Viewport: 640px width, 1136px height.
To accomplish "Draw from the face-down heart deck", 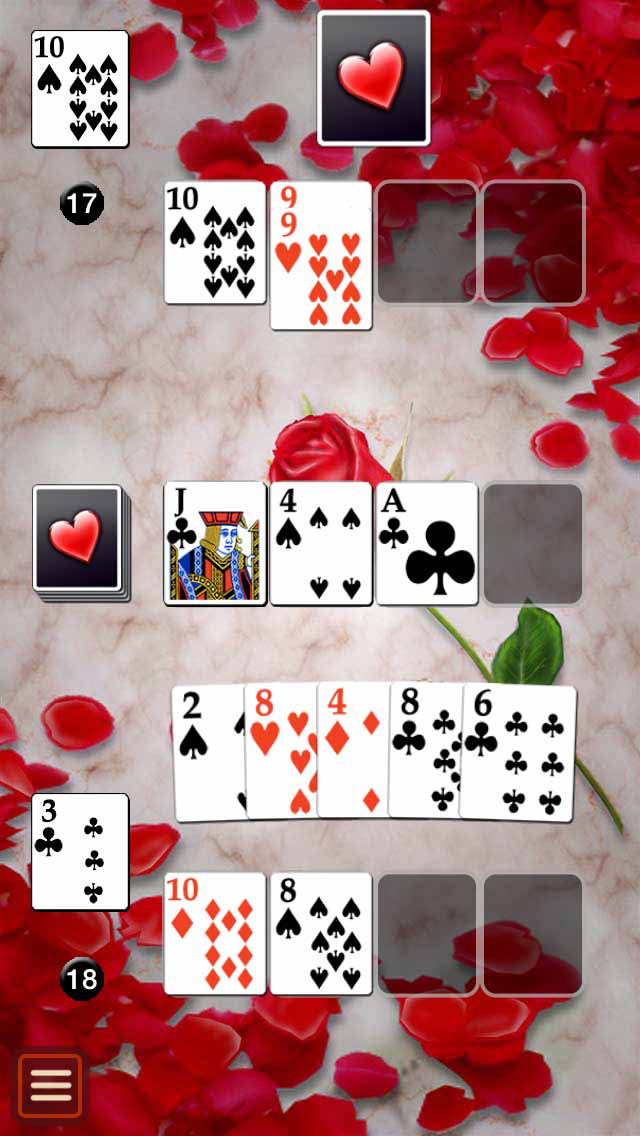I will [x=77, y=540].
